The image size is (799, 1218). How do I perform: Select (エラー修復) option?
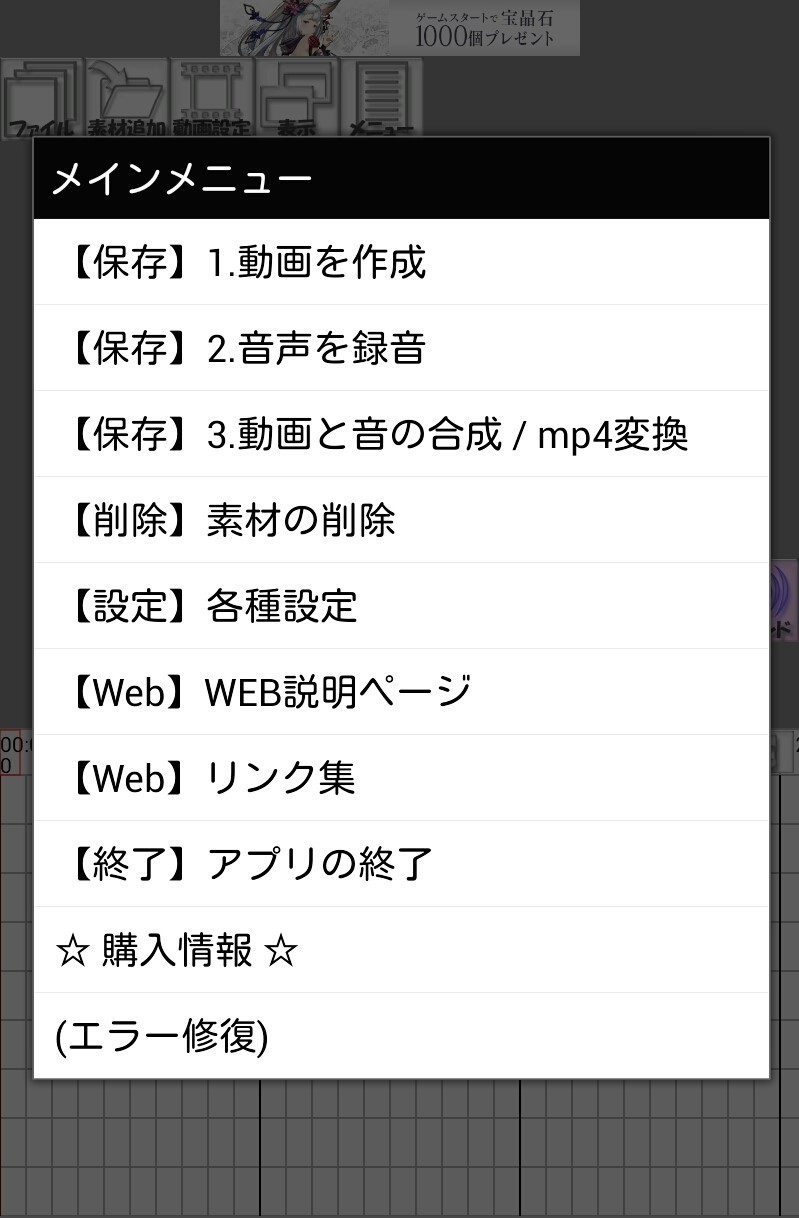coord(400,1036)
